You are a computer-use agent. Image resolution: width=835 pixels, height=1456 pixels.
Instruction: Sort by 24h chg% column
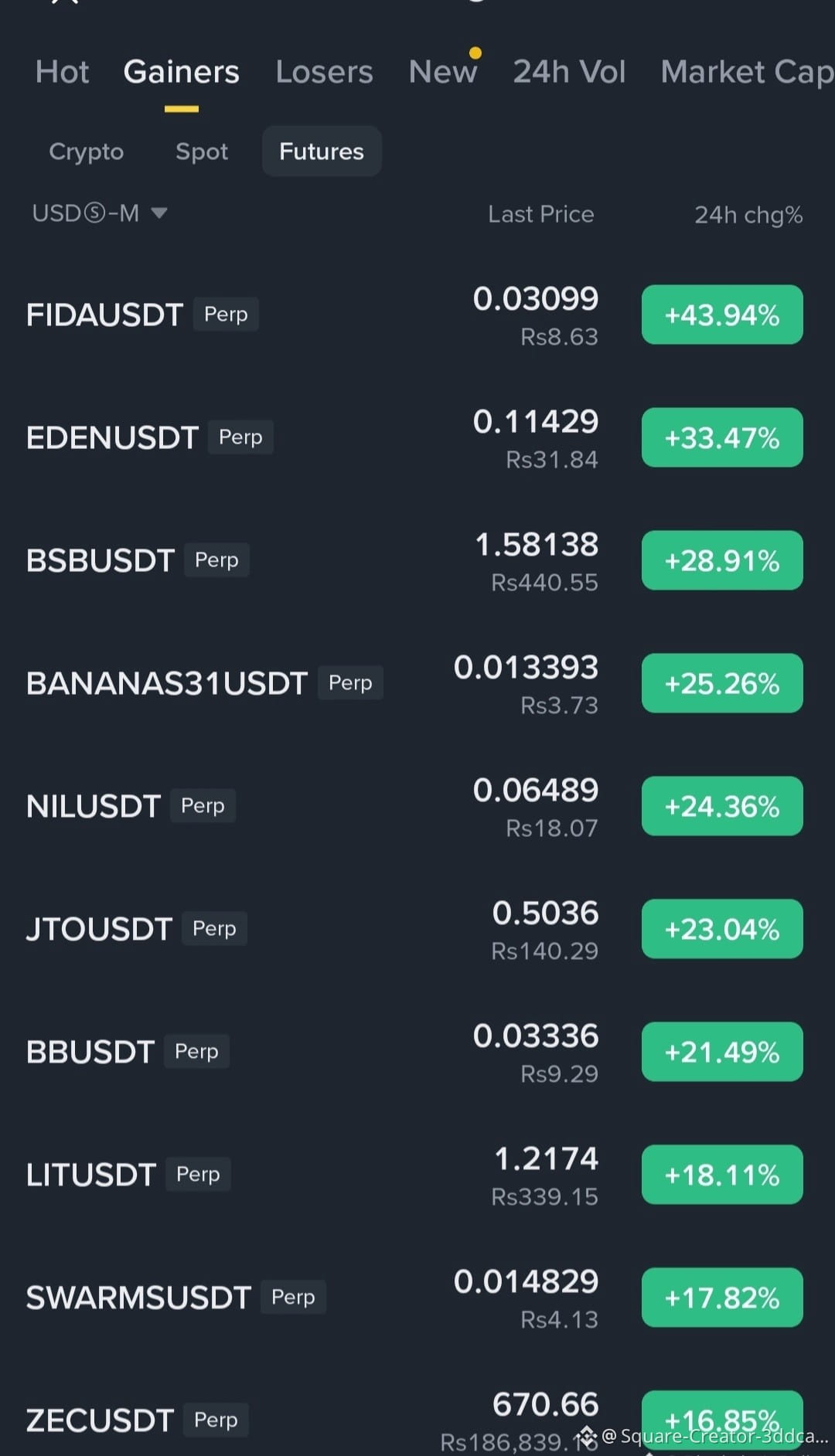(748, 215)
